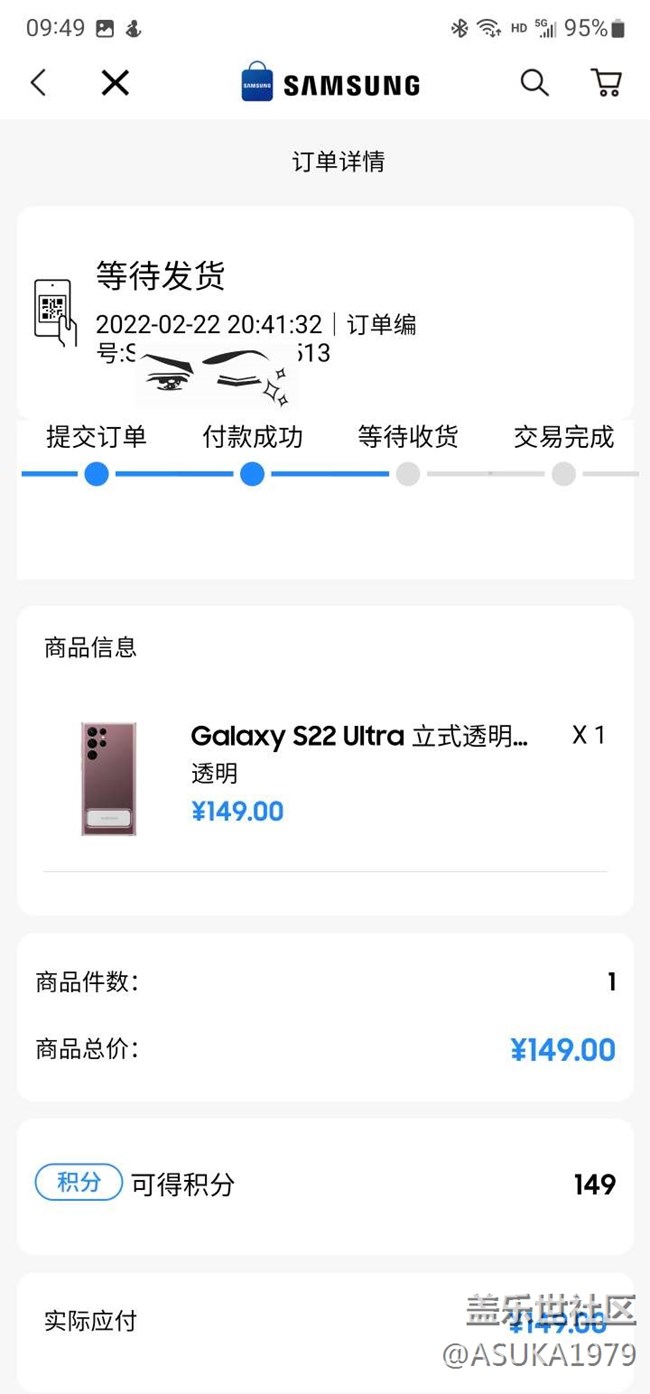This screenshot has height=1394, width=650.
Task: Go back to the previous page
Action: coord(38,83)
